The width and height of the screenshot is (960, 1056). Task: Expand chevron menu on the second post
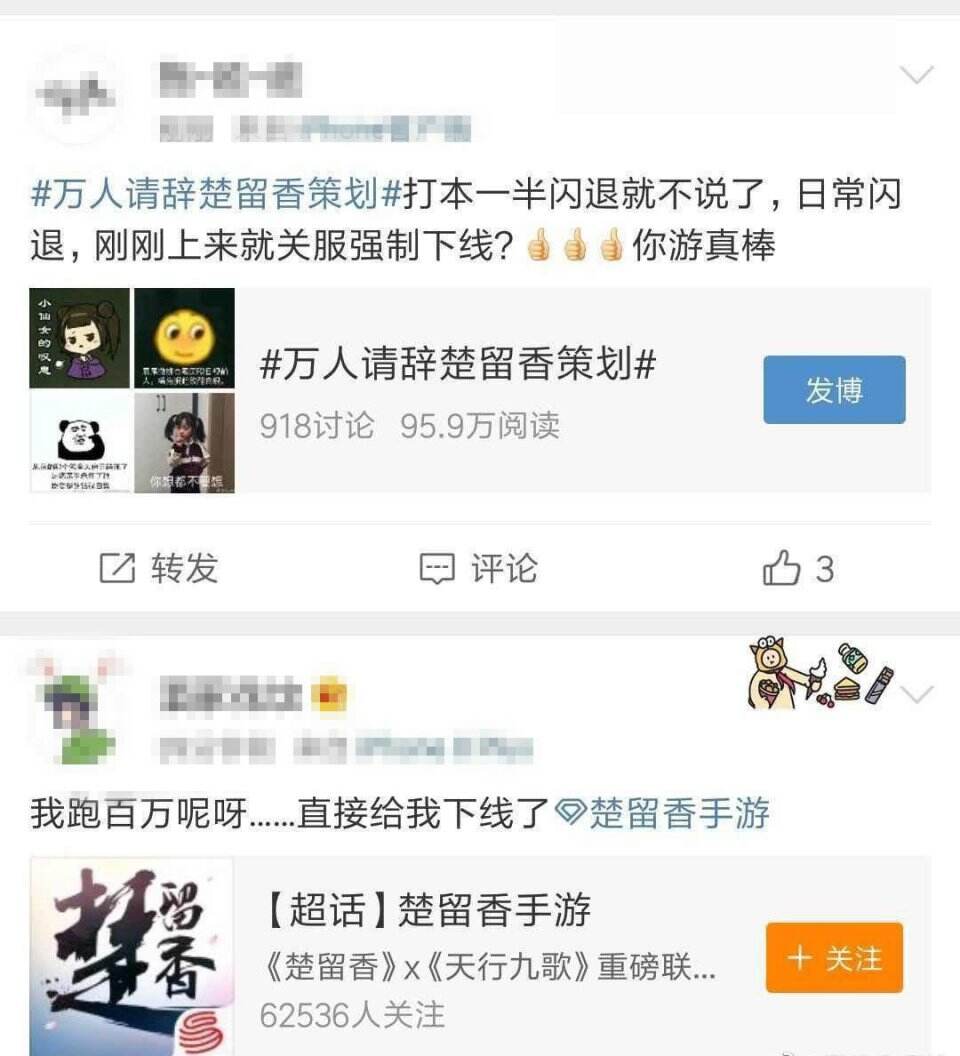click(917, 694)
